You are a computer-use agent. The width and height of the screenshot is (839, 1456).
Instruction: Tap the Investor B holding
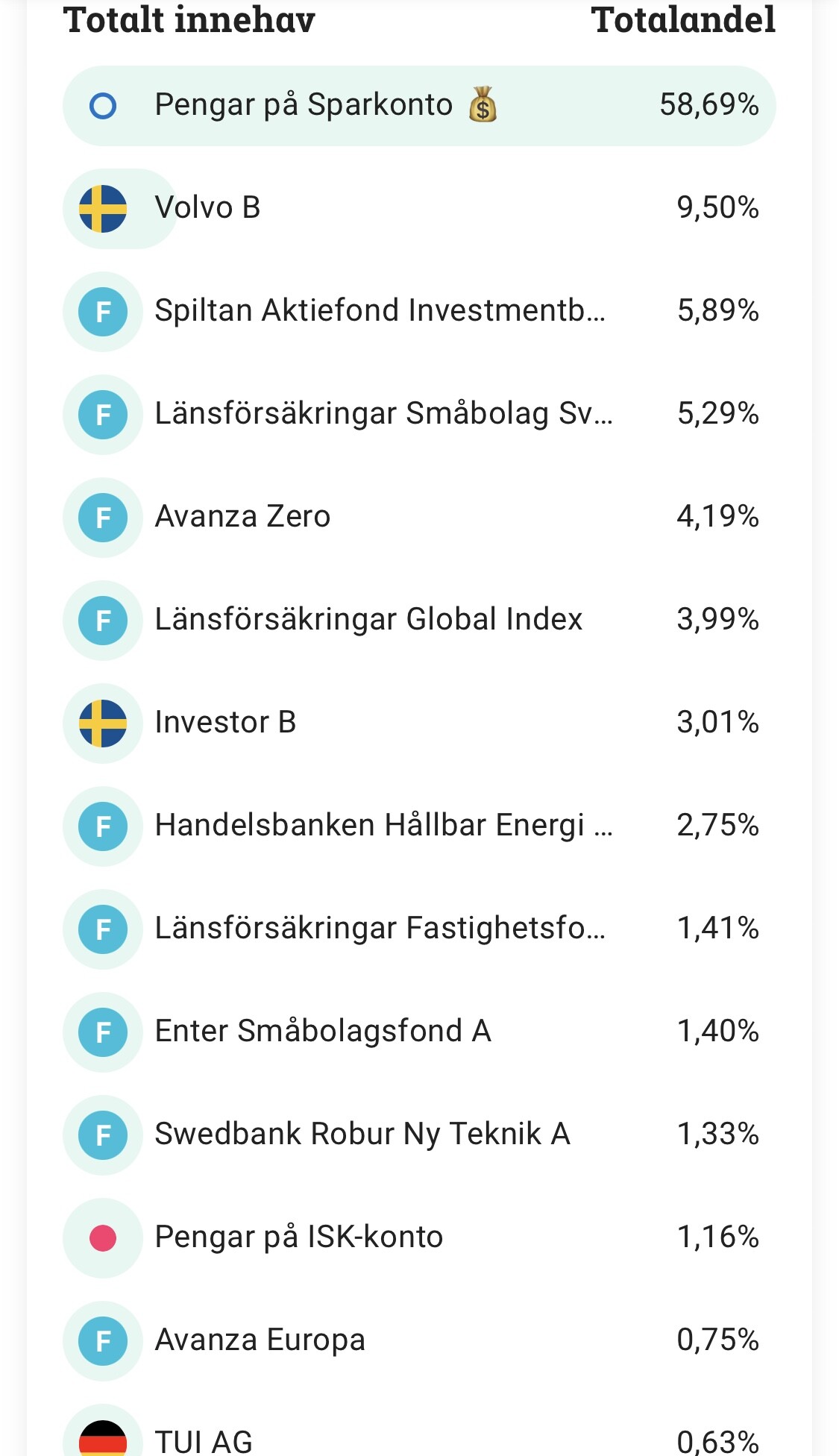click(x=418, y=723)
